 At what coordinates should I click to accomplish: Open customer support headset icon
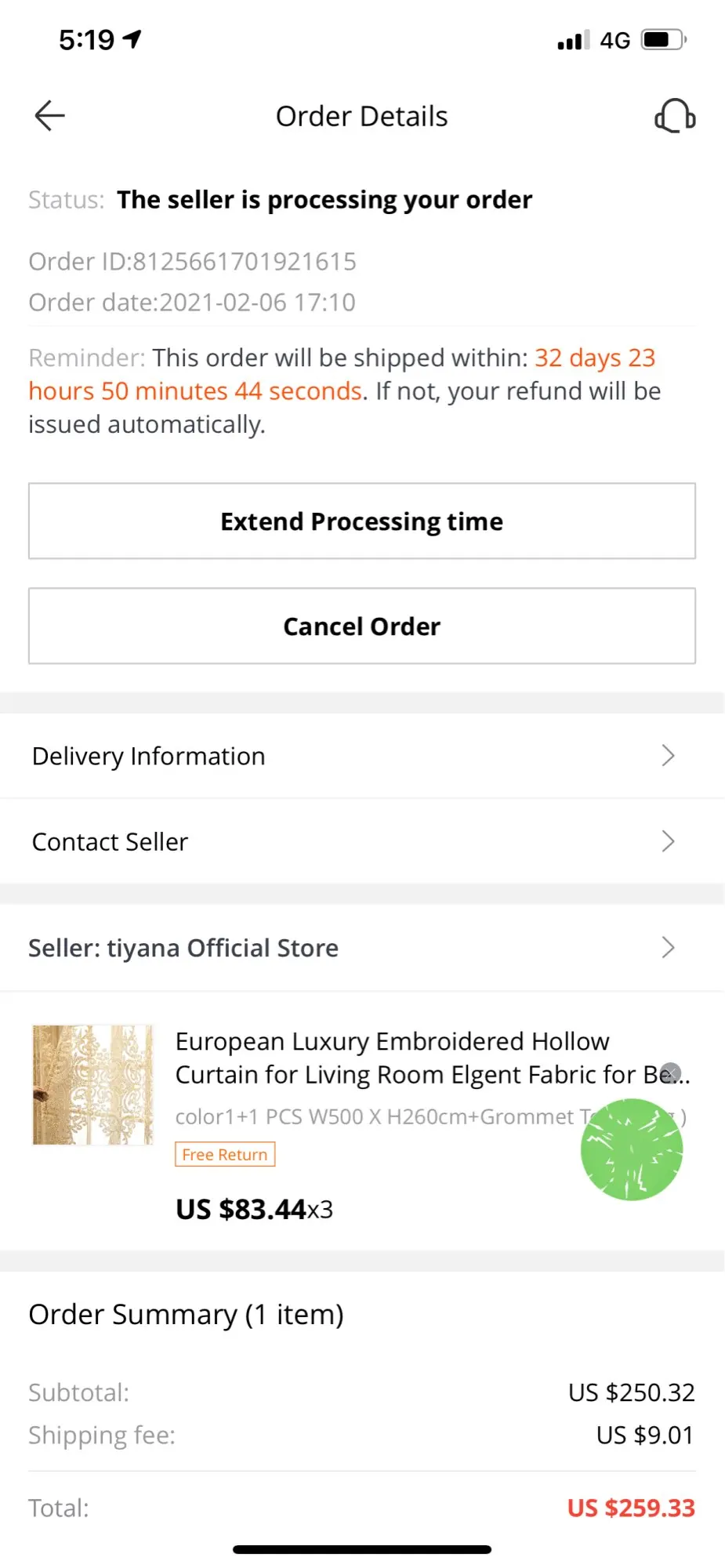click(x=675, y=116)
